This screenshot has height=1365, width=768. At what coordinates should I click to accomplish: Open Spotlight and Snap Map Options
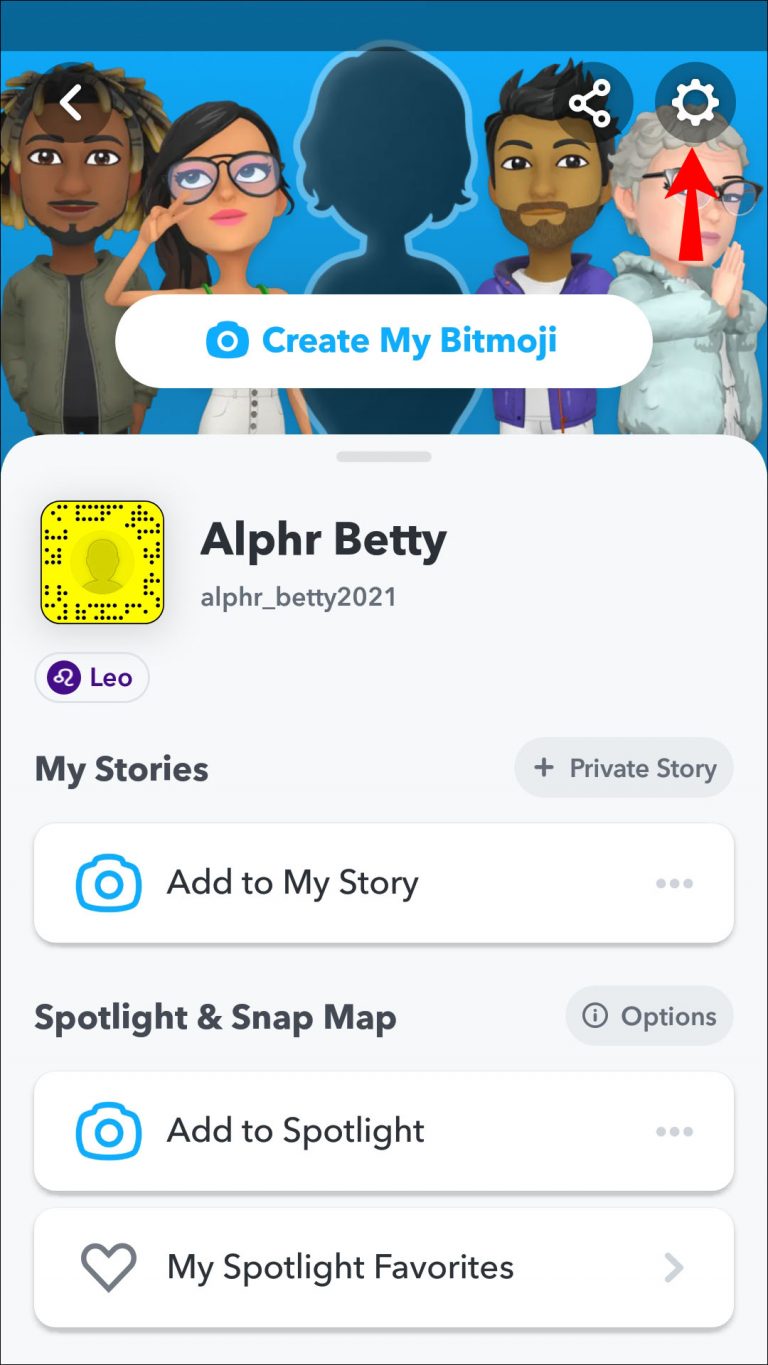tap(648, 1016)
